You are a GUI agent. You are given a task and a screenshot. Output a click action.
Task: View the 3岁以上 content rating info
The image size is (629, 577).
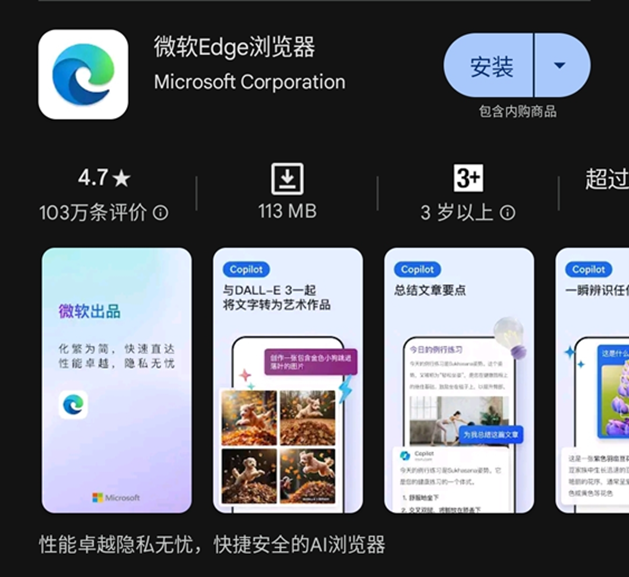tap(507, 213)
